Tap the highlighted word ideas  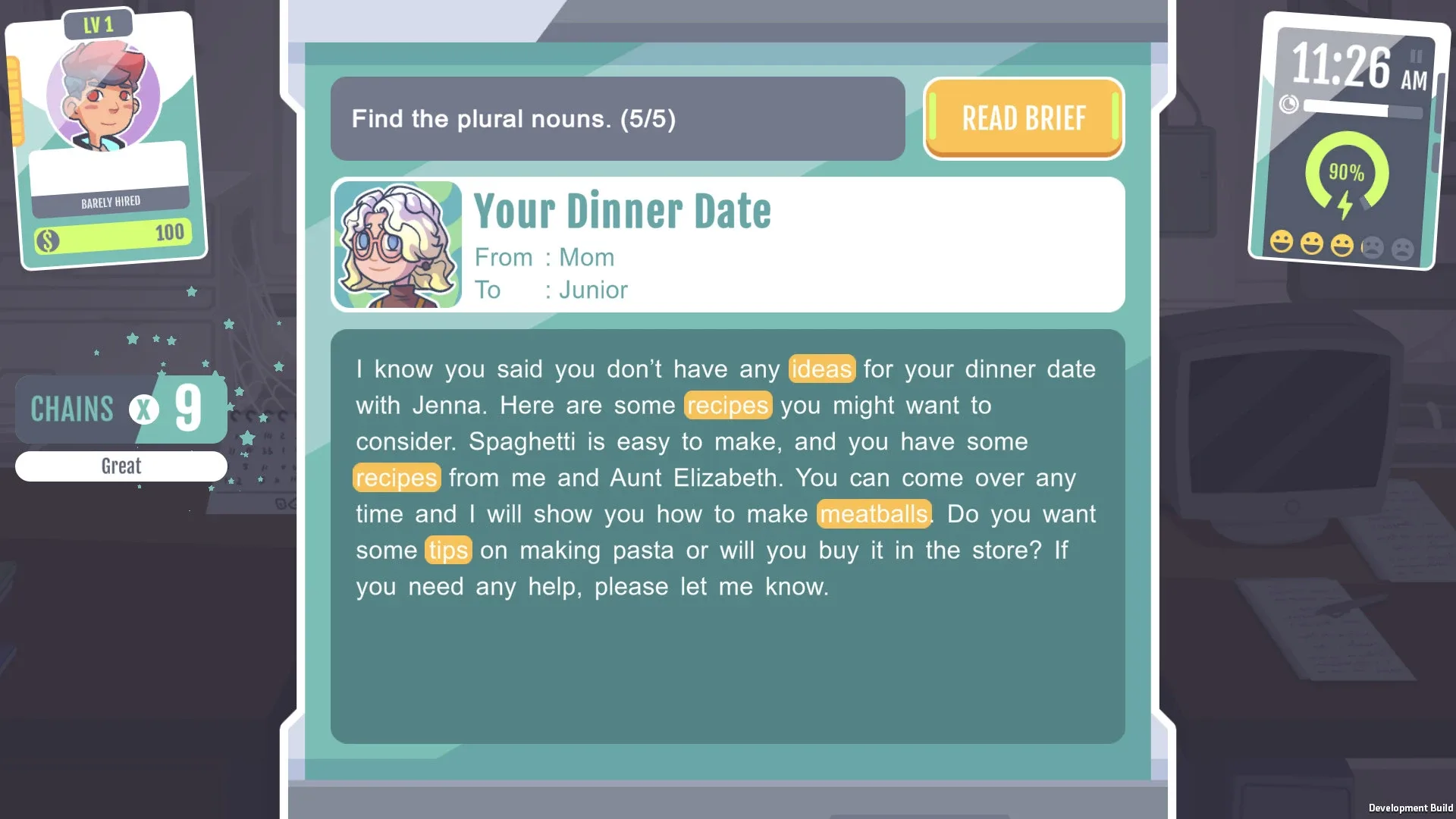point(821,369)
